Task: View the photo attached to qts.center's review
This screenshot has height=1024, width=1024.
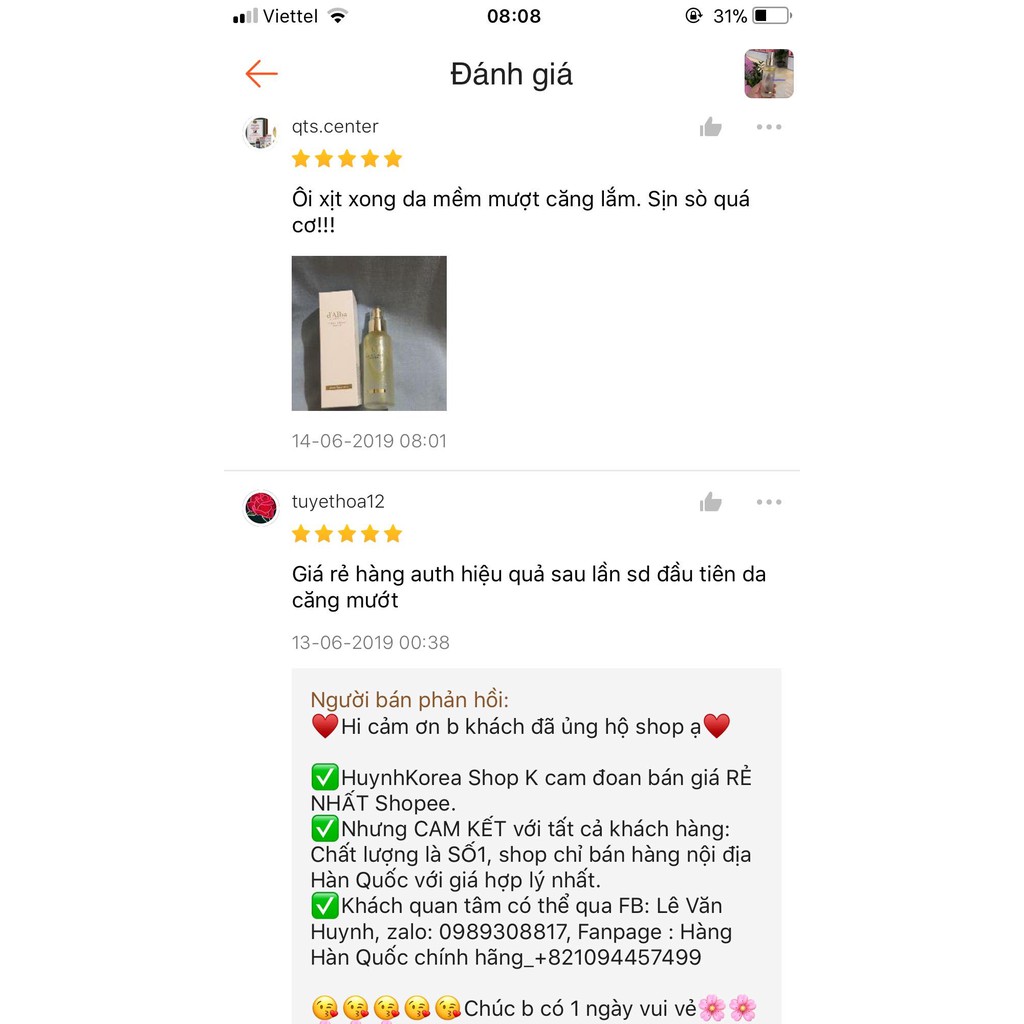Action: pos(369,333)
